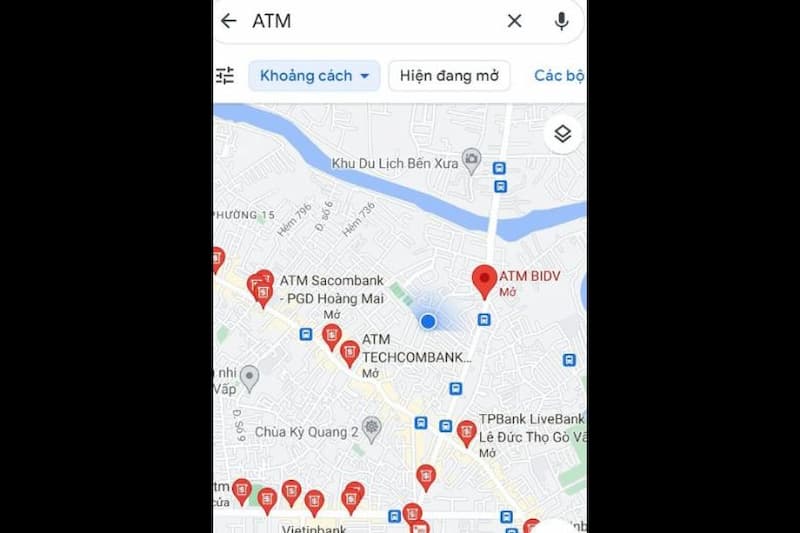This screenshot has width=800, height=533.
Task: Select the TPBank LiveBank map pin
Action: point(466,432)
